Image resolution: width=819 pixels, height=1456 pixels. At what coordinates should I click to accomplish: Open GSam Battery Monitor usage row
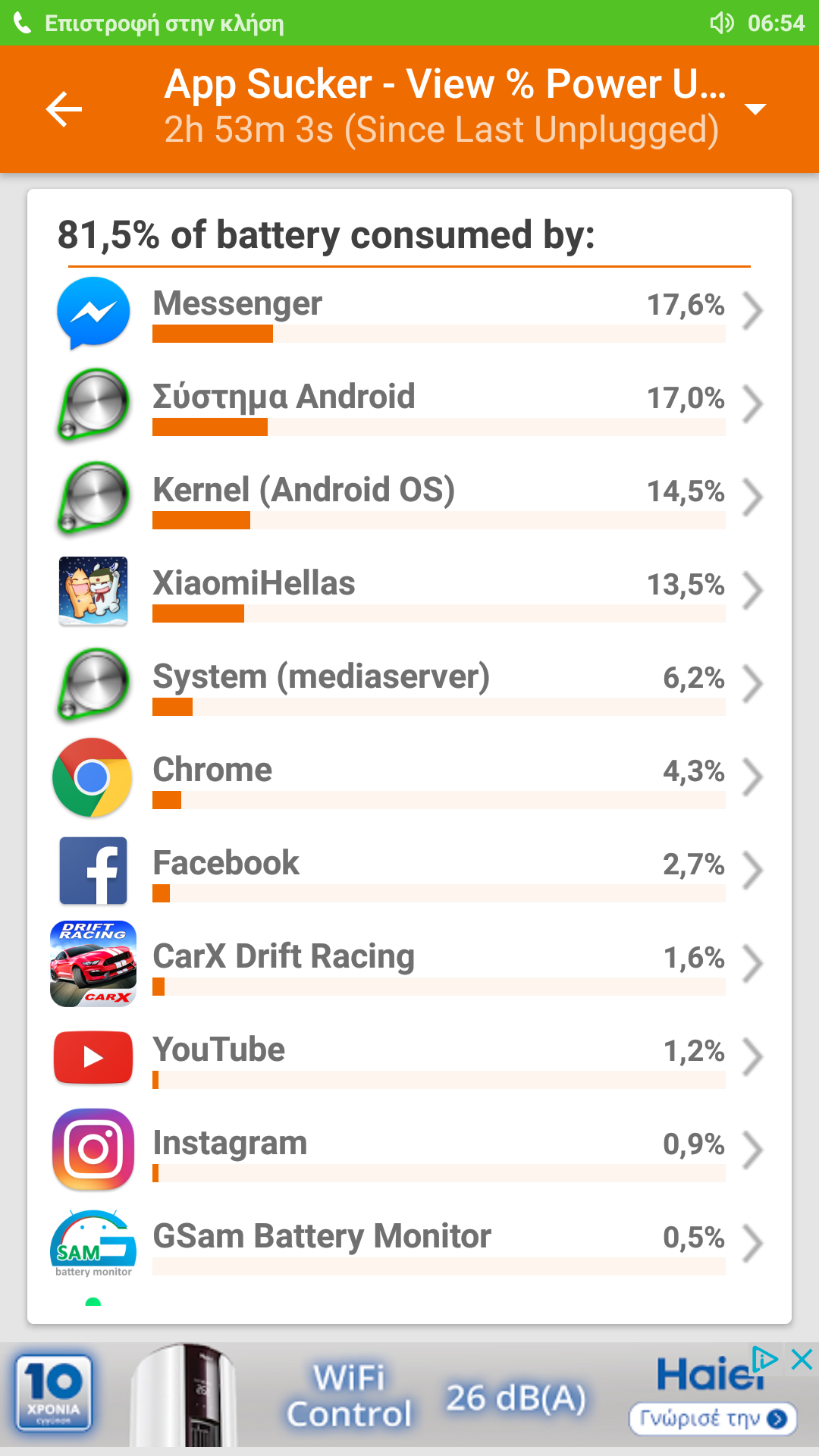[409, 1244]
